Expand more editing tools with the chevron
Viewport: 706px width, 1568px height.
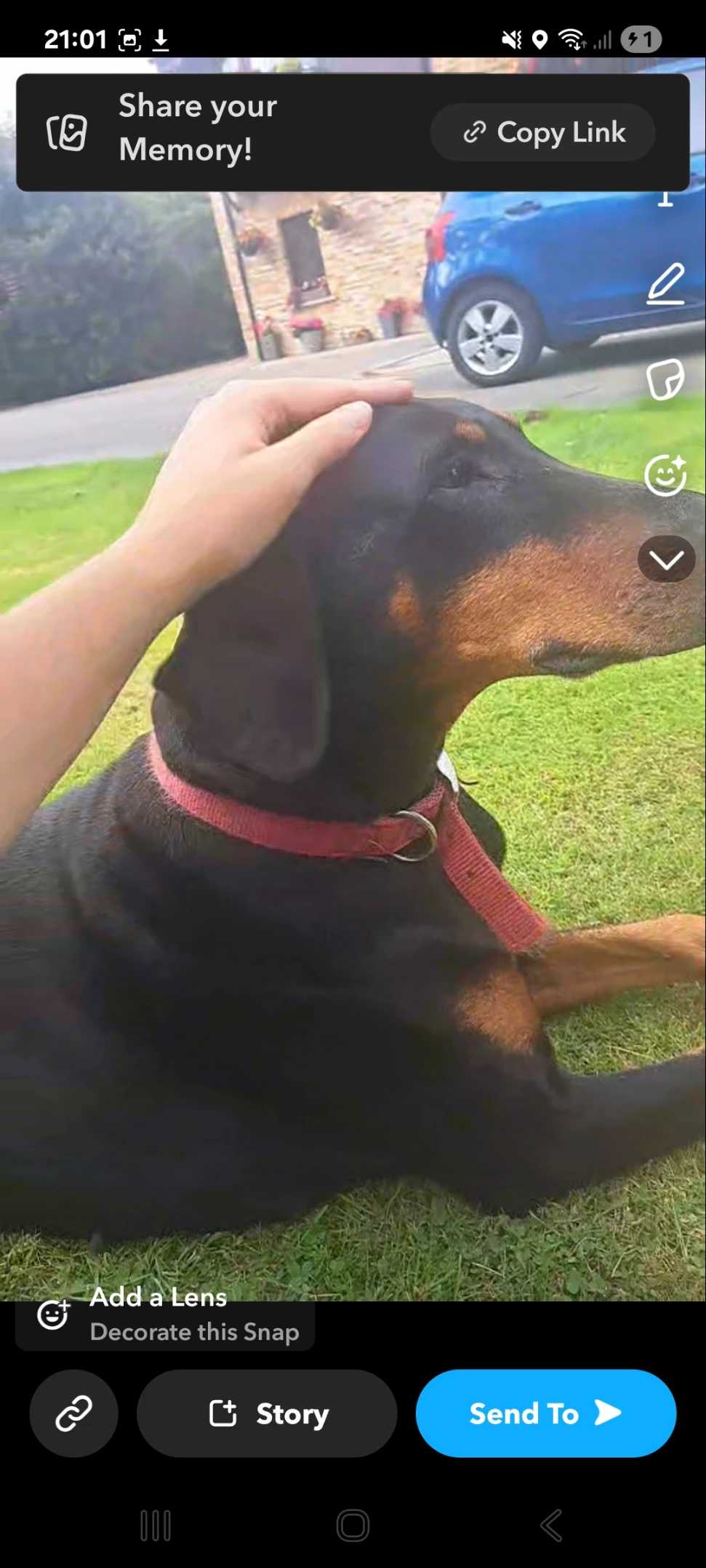click(666, 559)
